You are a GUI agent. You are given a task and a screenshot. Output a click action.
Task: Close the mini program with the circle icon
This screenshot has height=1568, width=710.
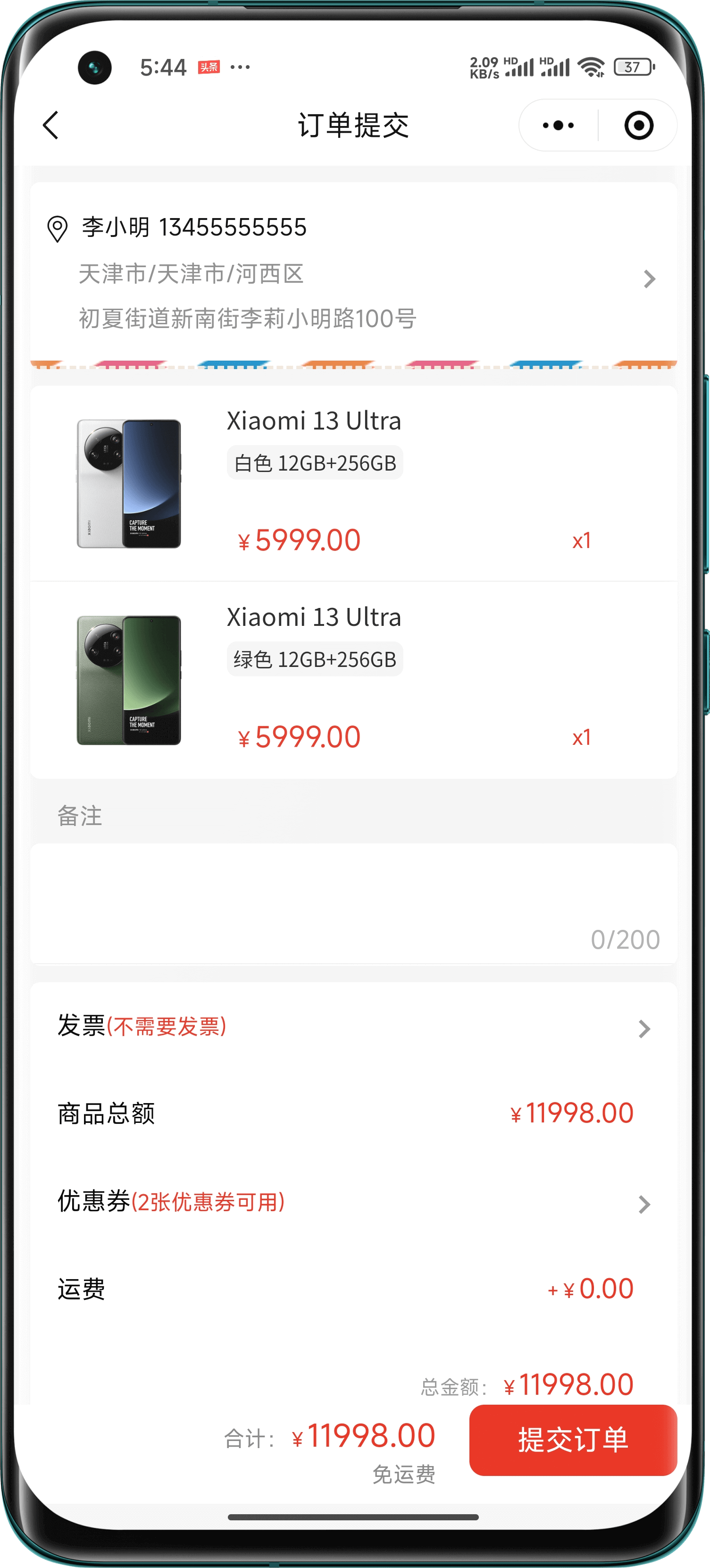pyautogui.click(x=638, y=126)
